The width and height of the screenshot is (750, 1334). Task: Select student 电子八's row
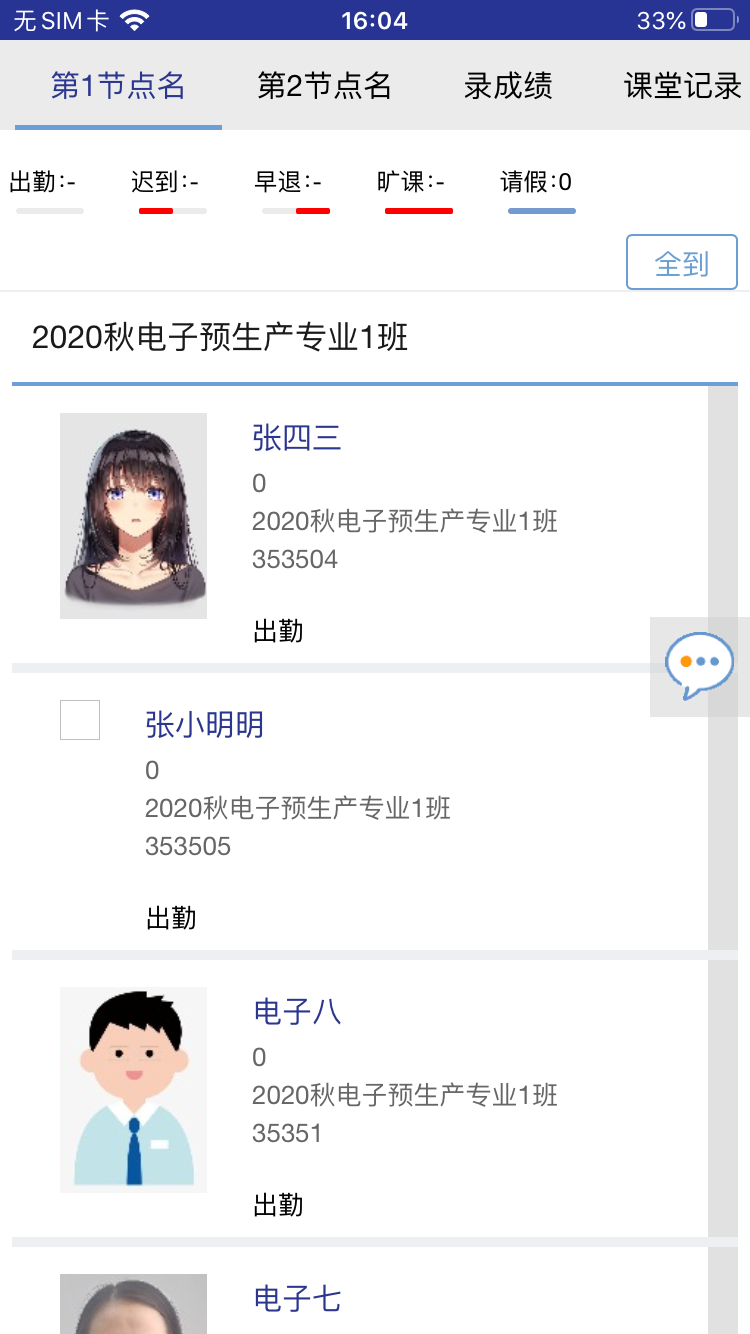pyautogui.click(x=297, y=1012)
